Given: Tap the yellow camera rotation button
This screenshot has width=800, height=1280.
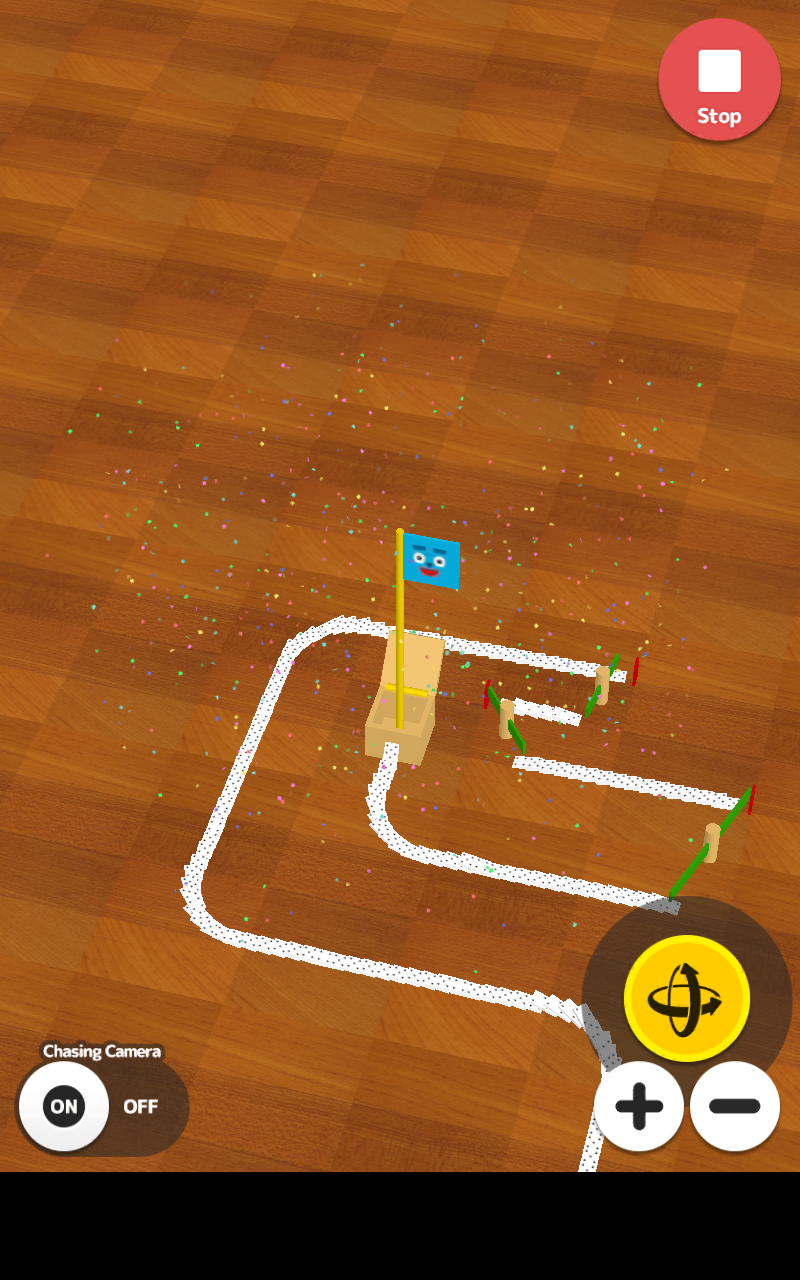Looking at the screenshot, I should 687,998.
